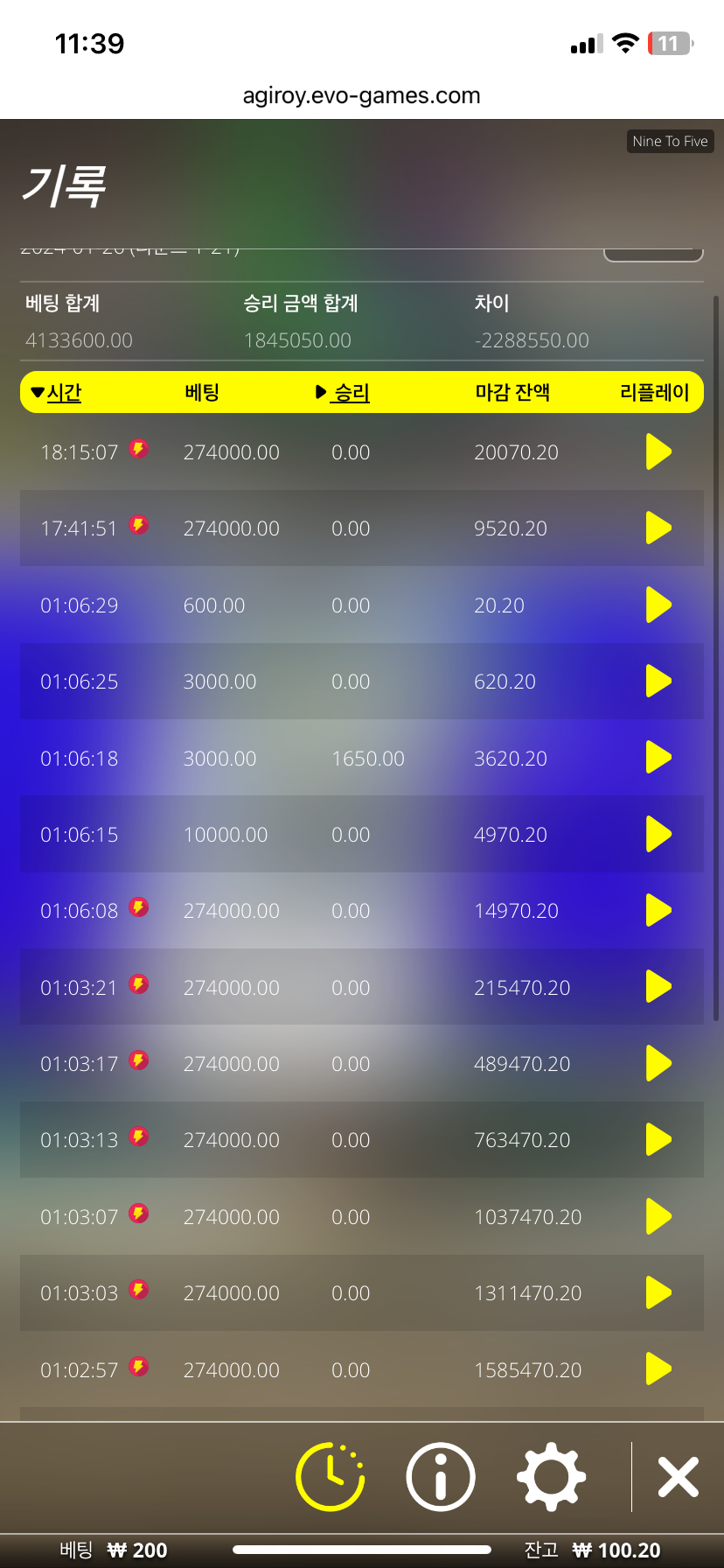Watch replay of the 01:06:25 round

click(x=658, y=681)
